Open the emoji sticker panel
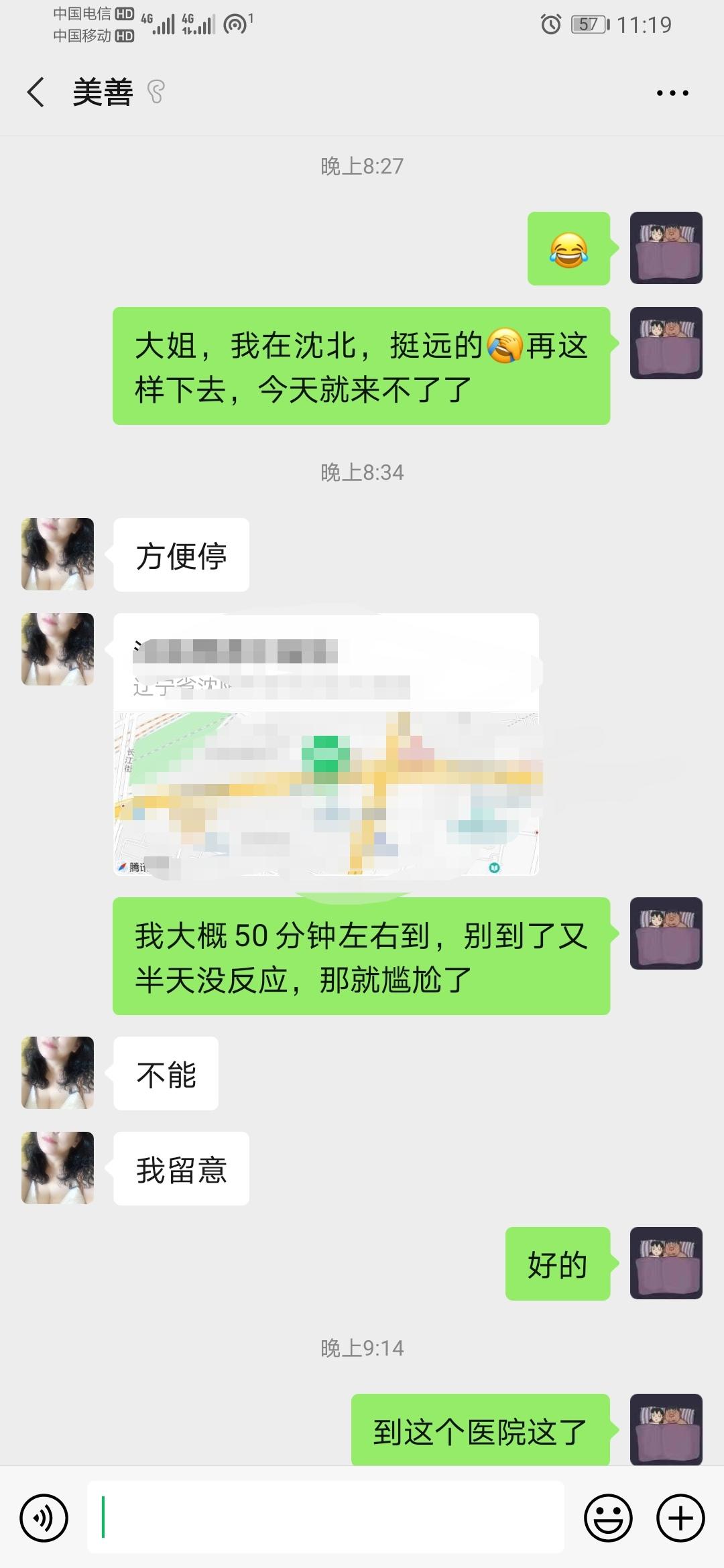This screenshot has height=1568, width=724. [608, 1518]
